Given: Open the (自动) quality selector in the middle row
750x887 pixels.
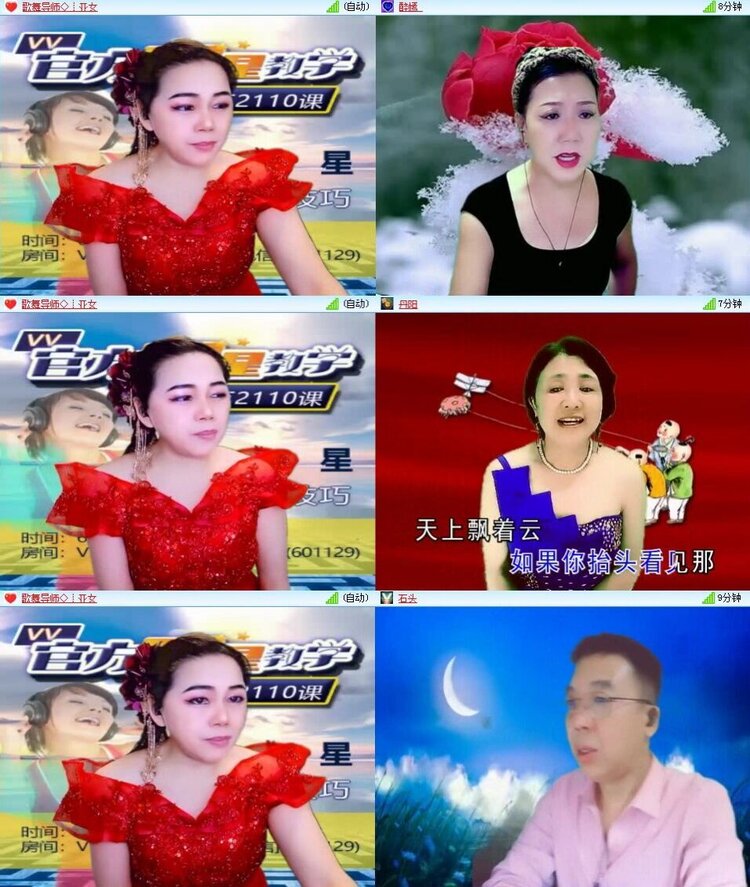Looking at the screenshot, I should [x=358, y=301].
